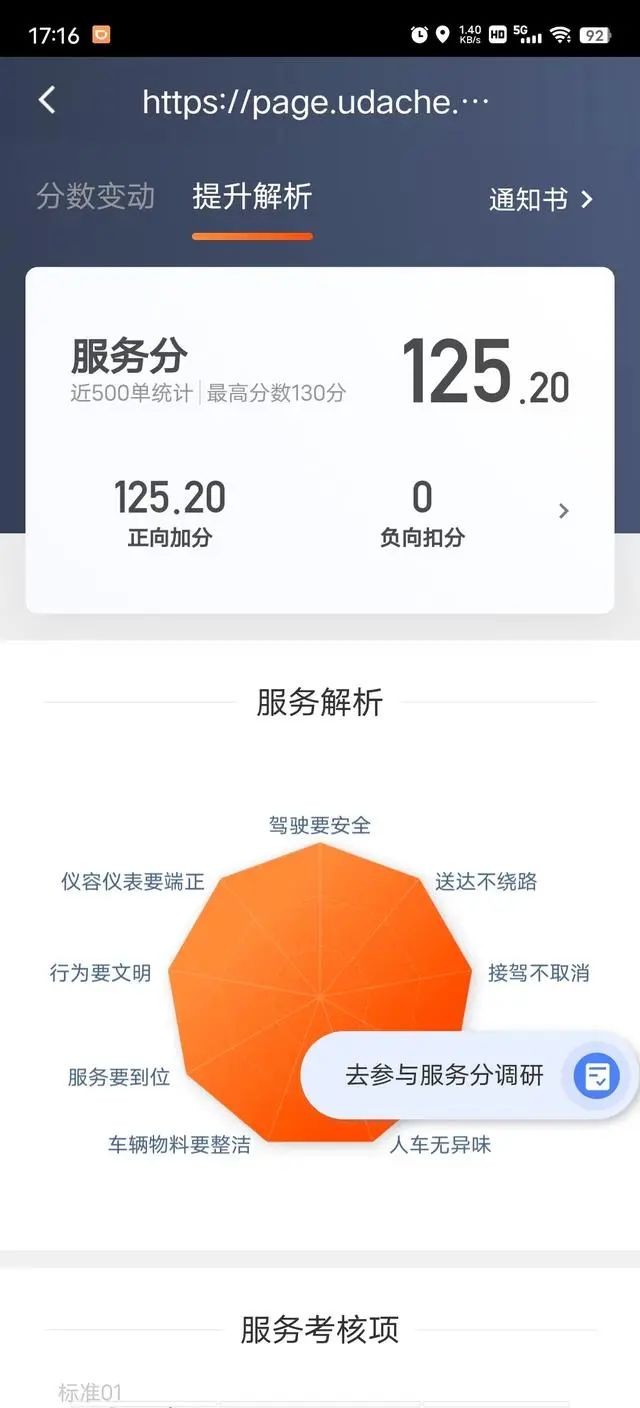Go back using the top arrow
The height and width of the screenshot is (1408, 640).
[47, 100]
